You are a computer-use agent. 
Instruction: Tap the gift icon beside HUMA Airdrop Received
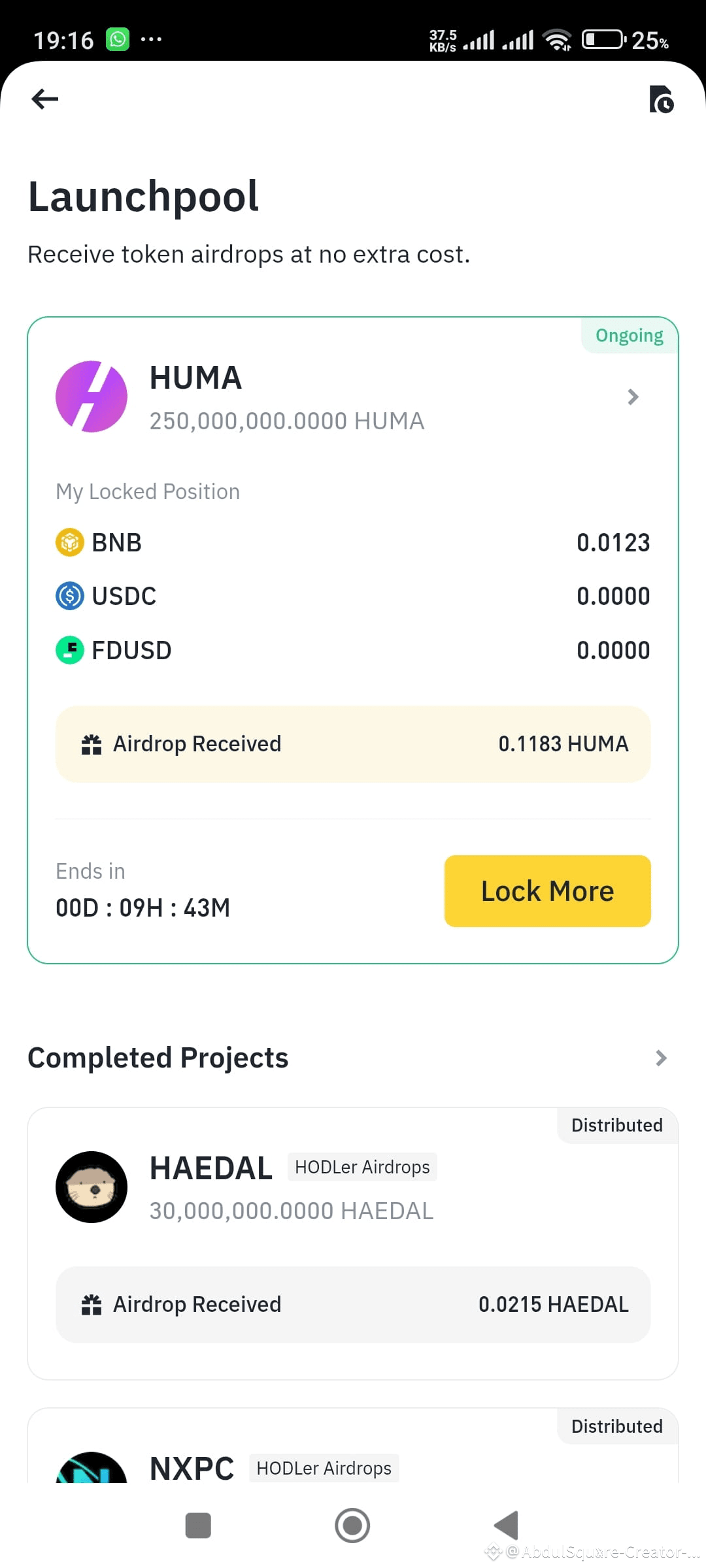tap(92, 743)
